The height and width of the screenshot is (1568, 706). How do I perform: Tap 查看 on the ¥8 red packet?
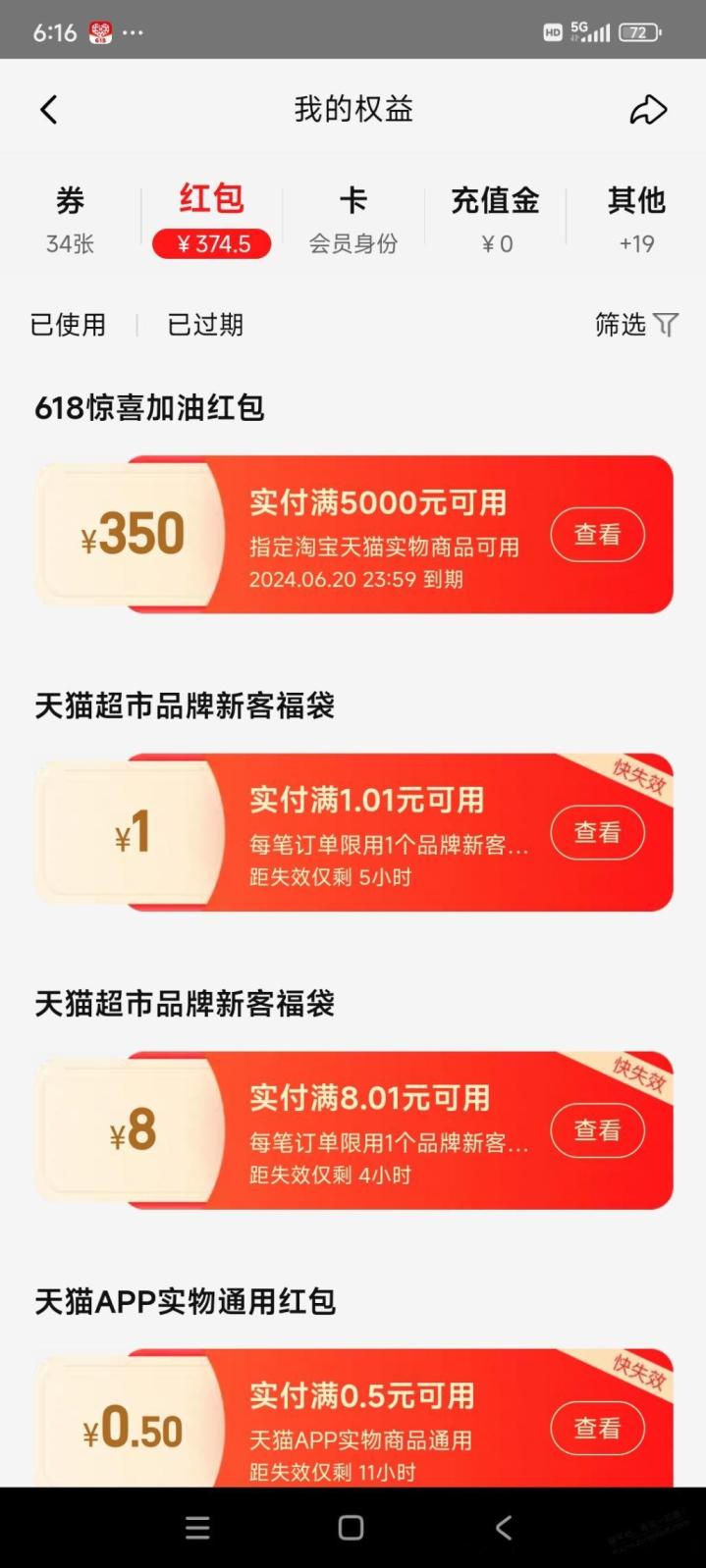[597, 1130]
